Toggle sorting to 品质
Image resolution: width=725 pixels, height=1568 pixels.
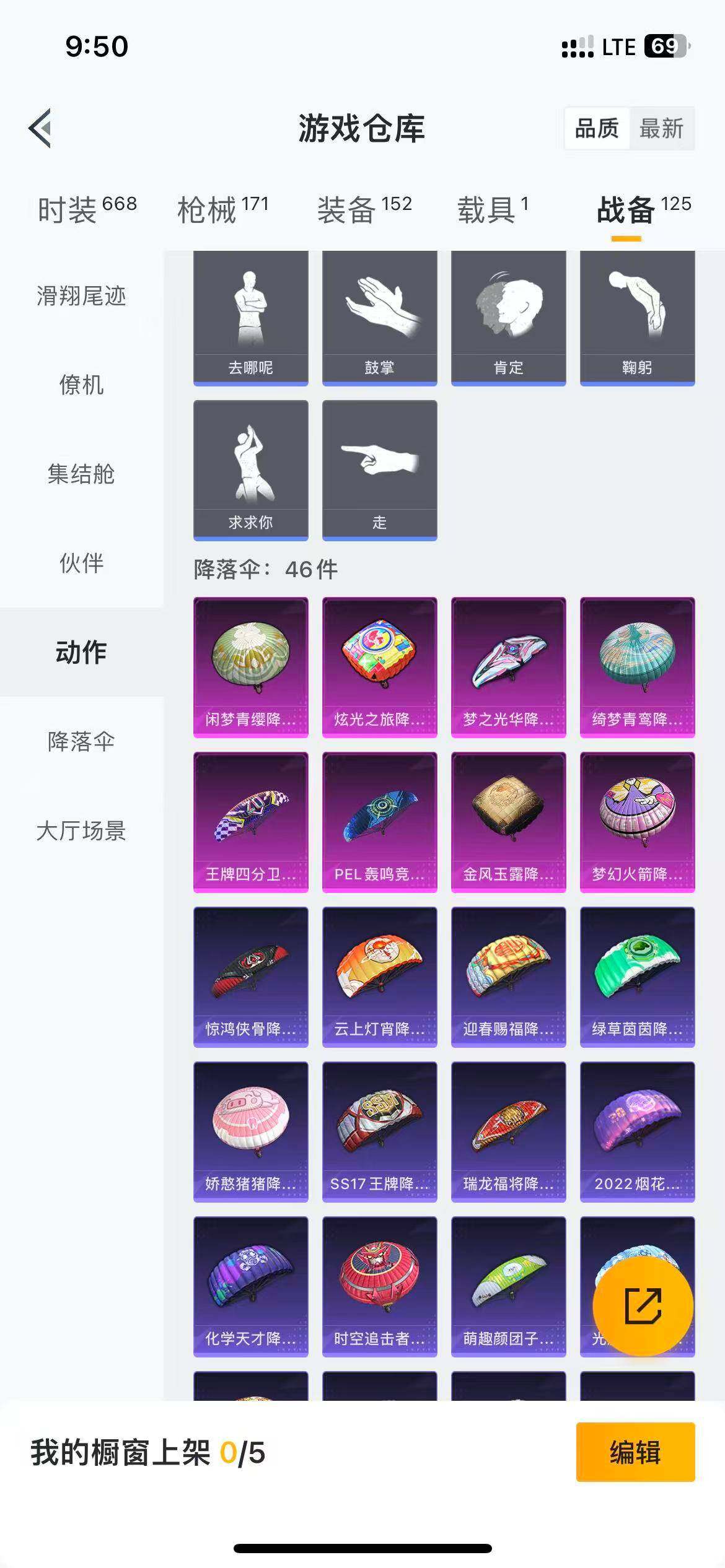(596, 129)
